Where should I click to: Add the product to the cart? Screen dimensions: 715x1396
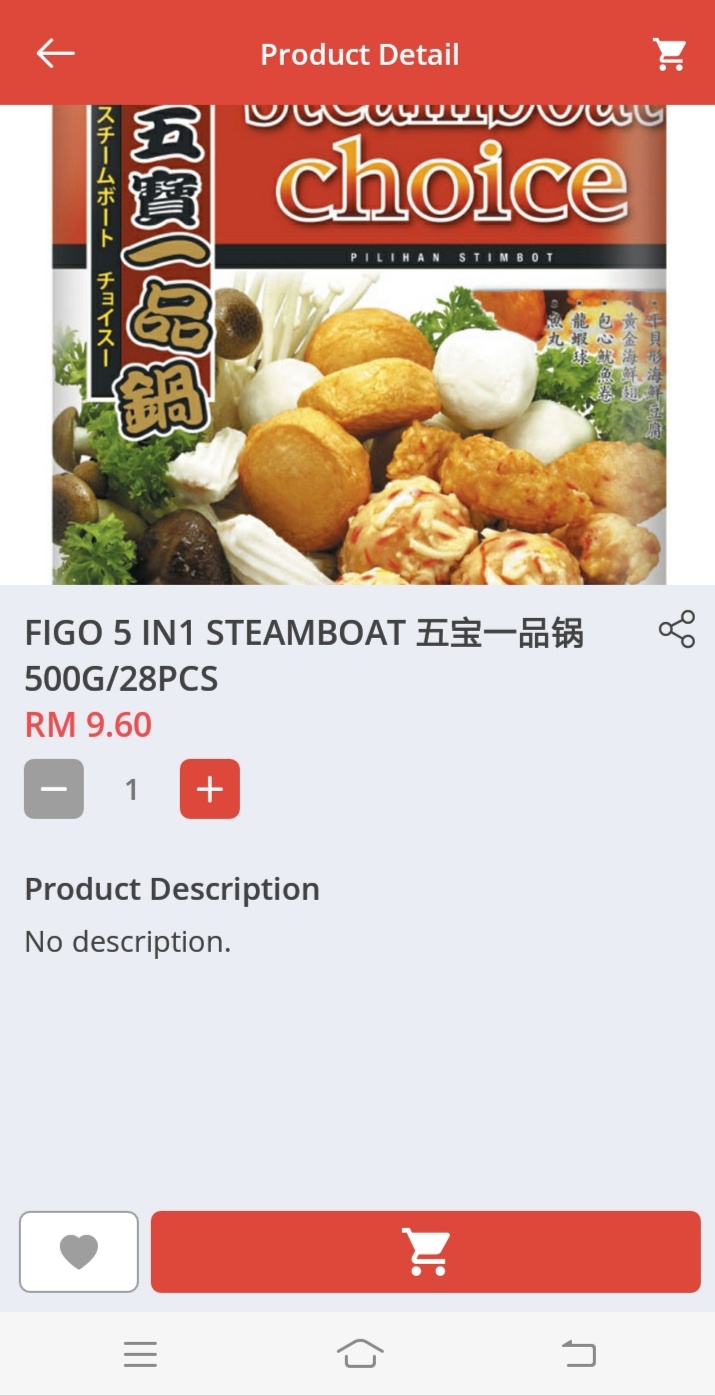click(425, 1251)
